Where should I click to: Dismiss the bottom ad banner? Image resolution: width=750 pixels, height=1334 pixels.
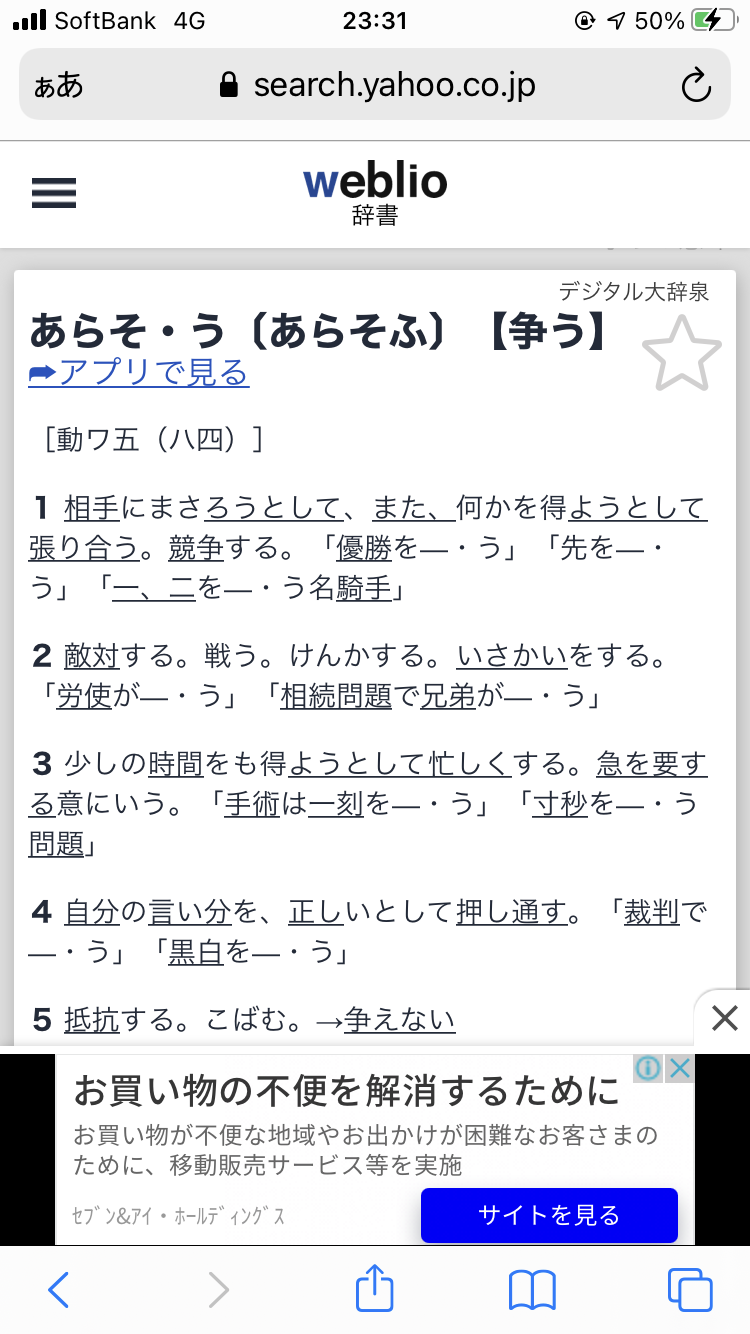tap(724, 1019)
